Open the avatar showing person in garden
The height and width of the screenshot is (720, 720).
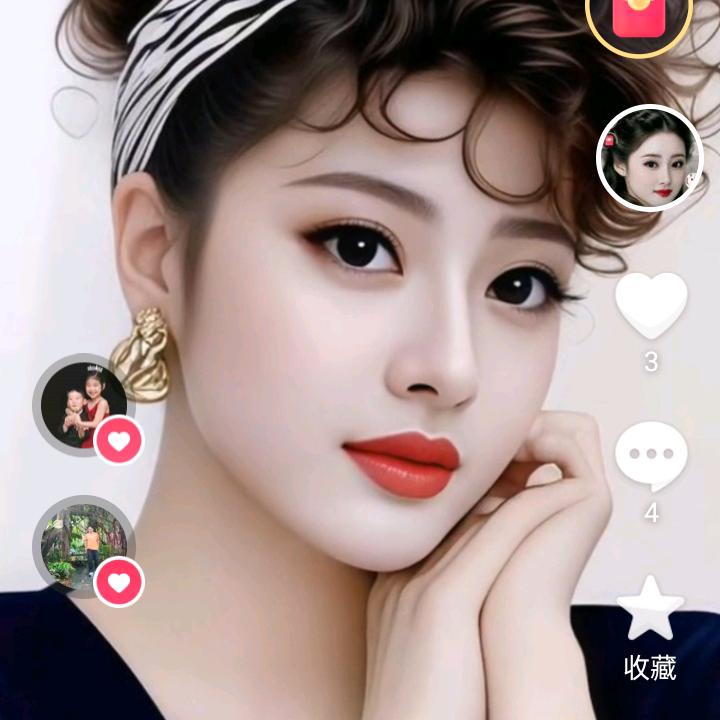coord(83,547)
